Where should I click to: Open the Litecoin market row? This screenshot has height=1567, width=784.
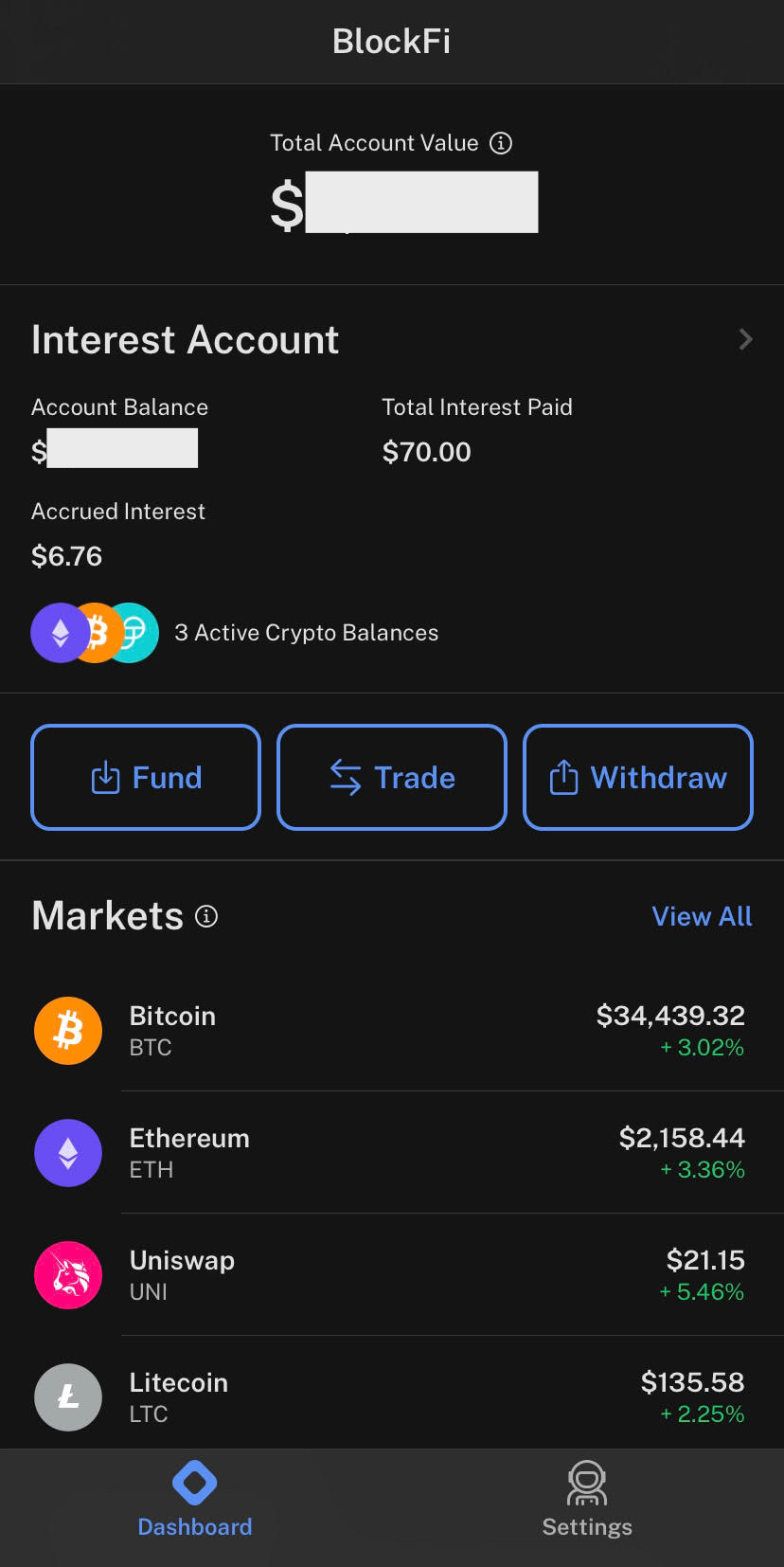(392, 1393)
